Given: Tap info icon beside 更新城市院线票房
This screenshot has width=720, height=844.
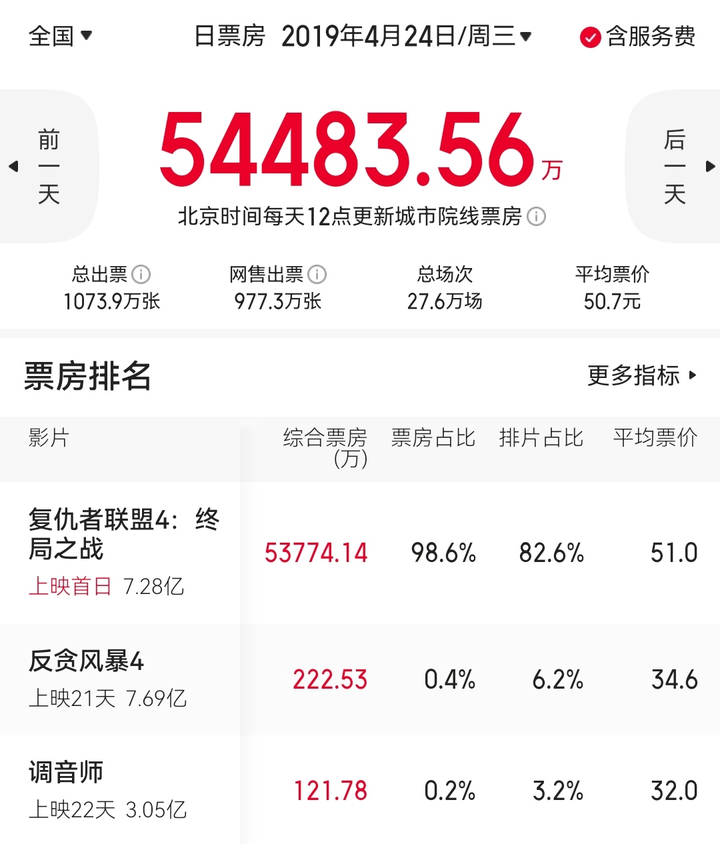Looking at the screenshot, I should point(537,217).
